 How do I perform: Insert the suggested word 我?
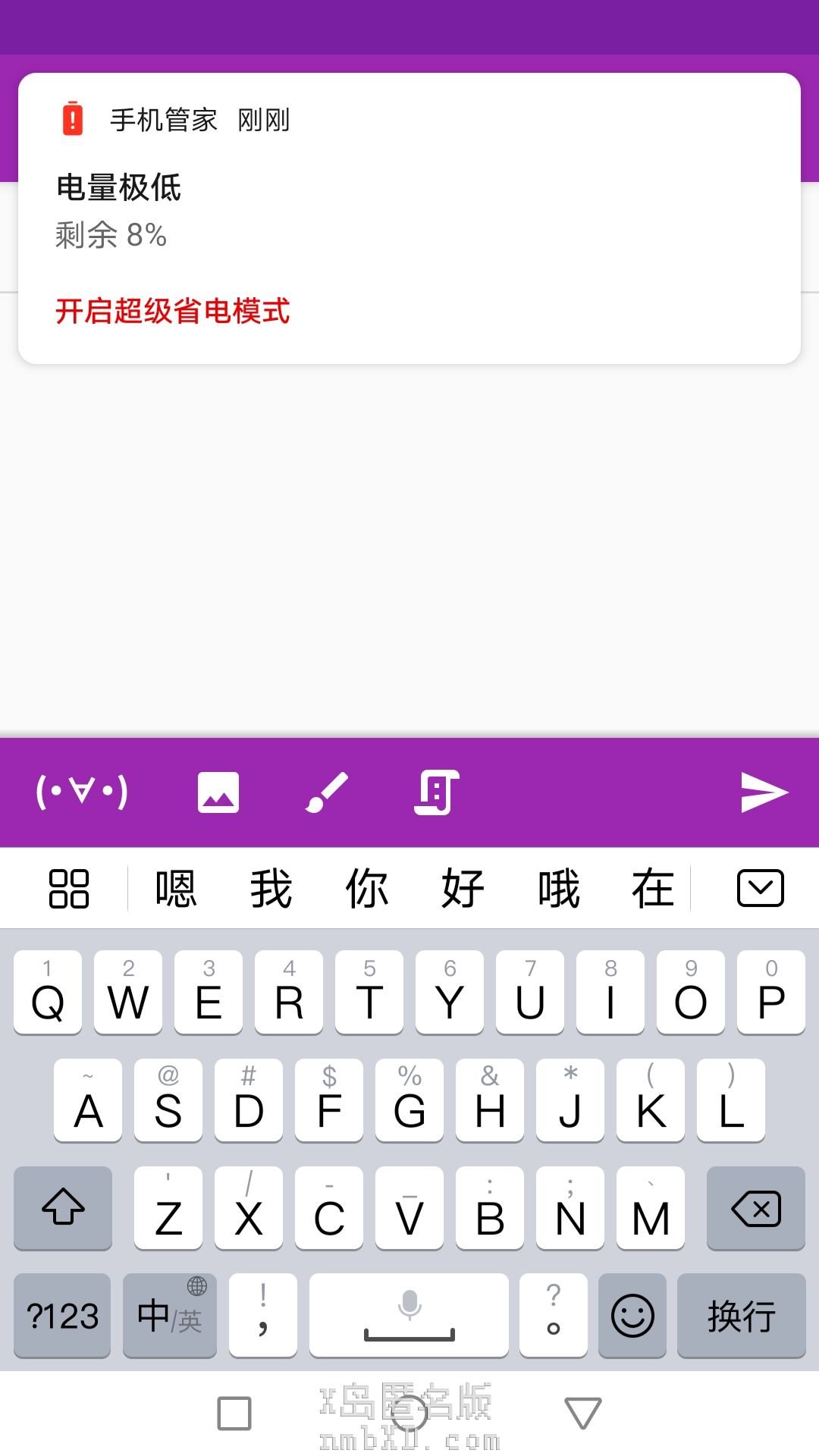click(x=271, y=889)
